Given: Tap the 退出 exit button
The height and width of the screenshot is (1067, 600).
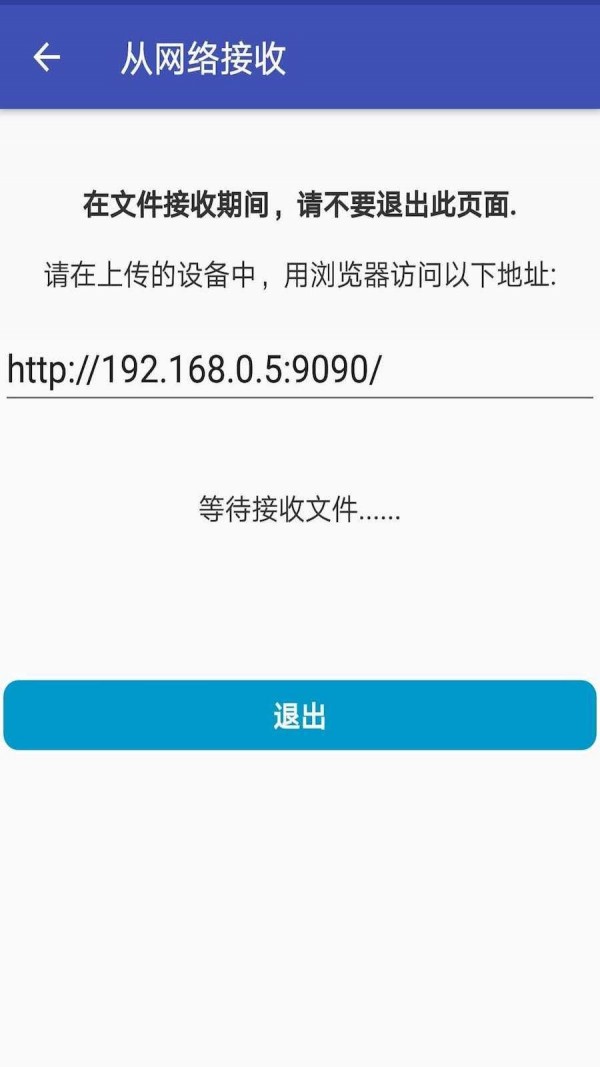Looking at the screenshot, I should 300,716.
